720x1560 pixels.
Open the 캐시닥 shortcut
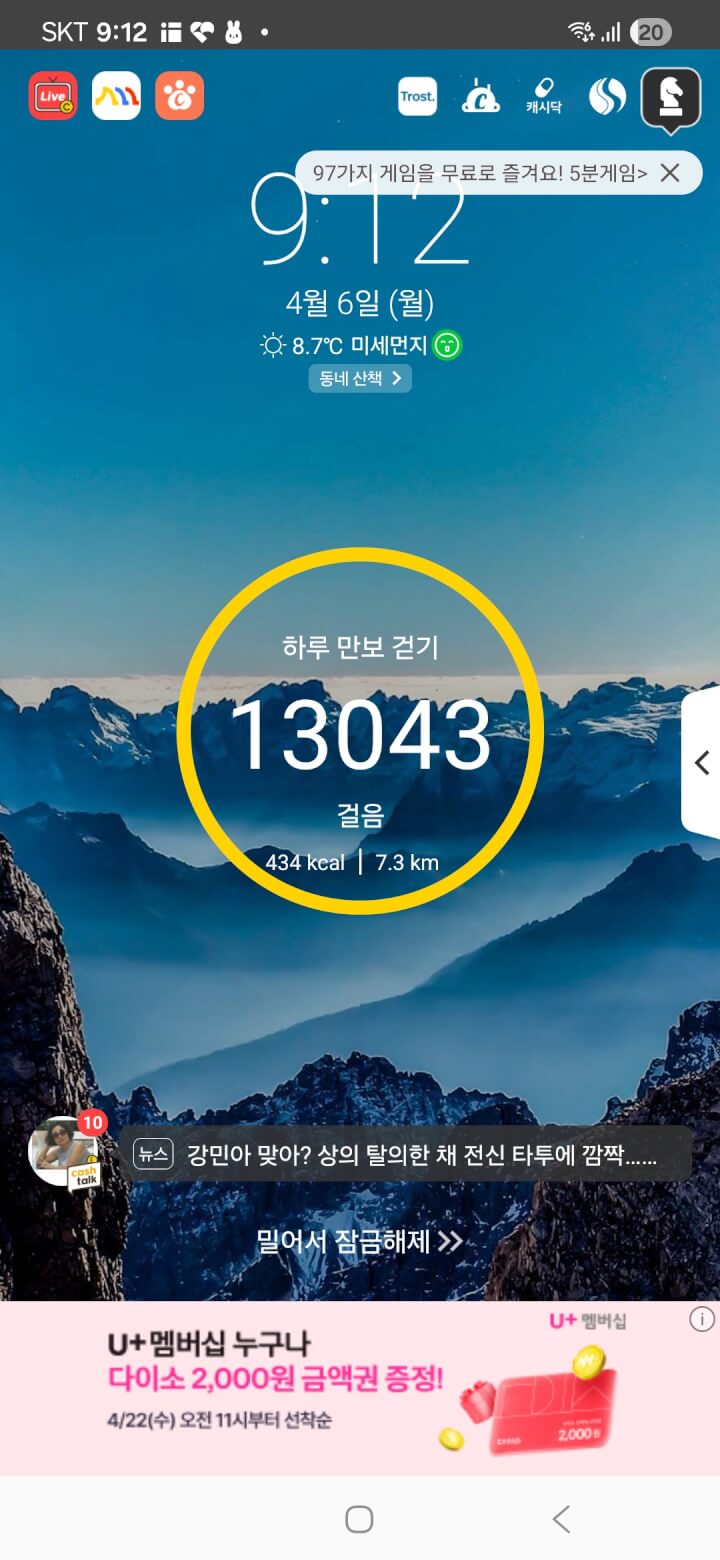(x=543, y=97)
